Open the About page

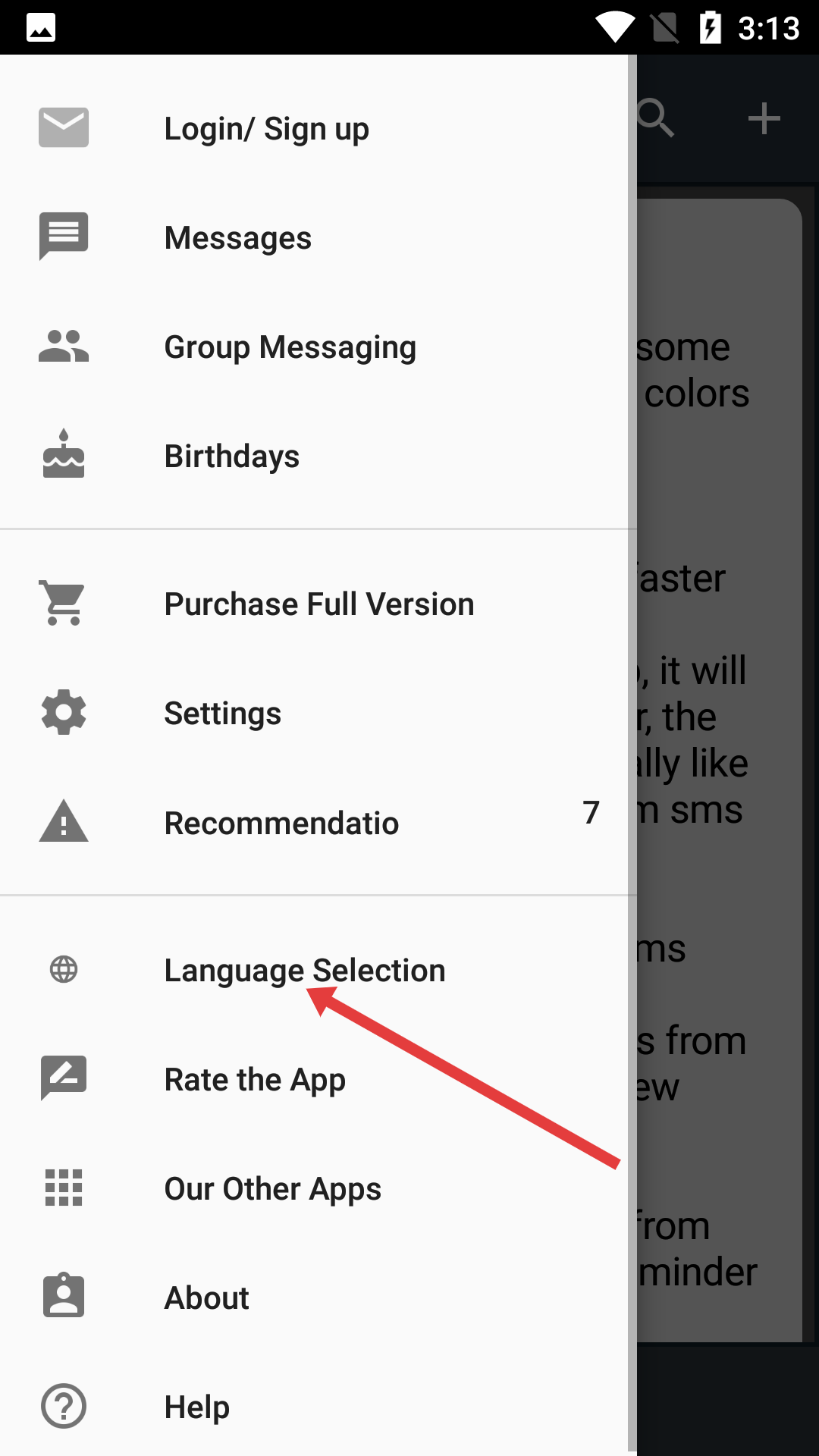pos(314,1298)
